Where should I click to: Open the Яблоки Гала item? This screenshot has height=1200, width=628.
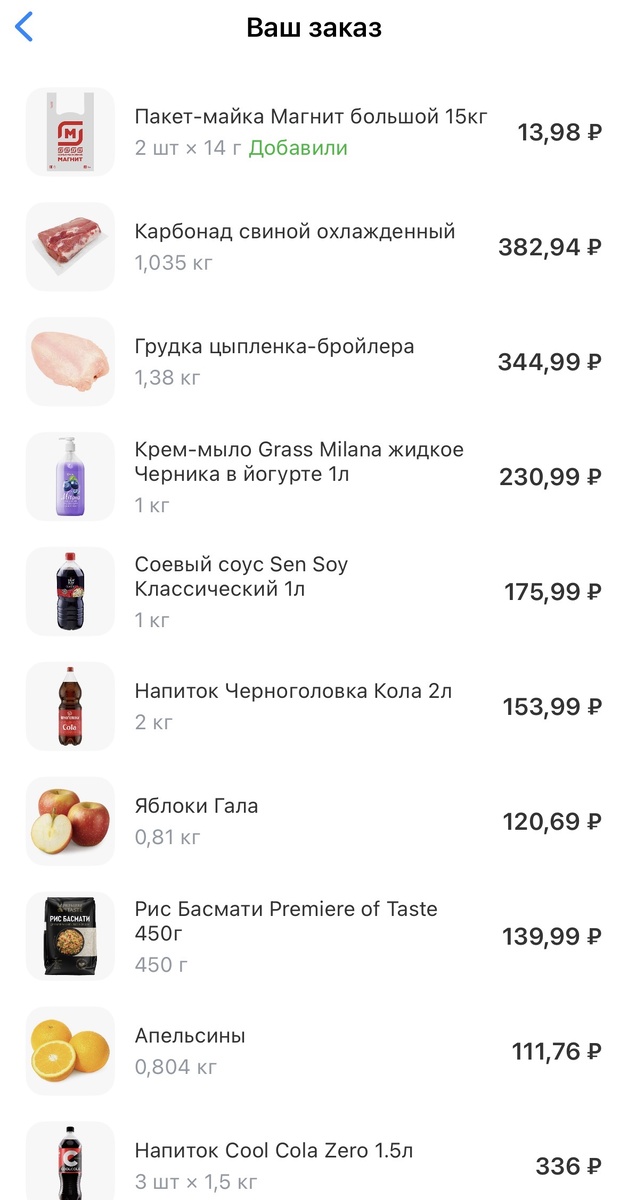pos(196,821)
